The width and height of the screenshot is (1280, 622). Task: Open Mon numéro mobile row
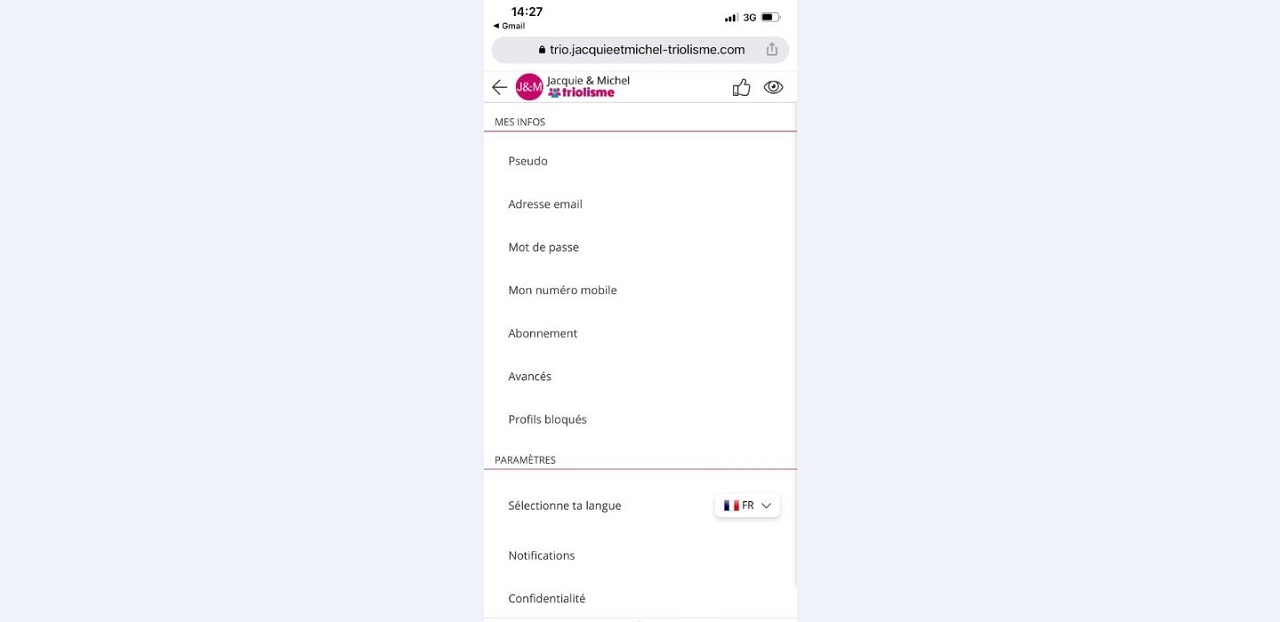tap(562, 290)
